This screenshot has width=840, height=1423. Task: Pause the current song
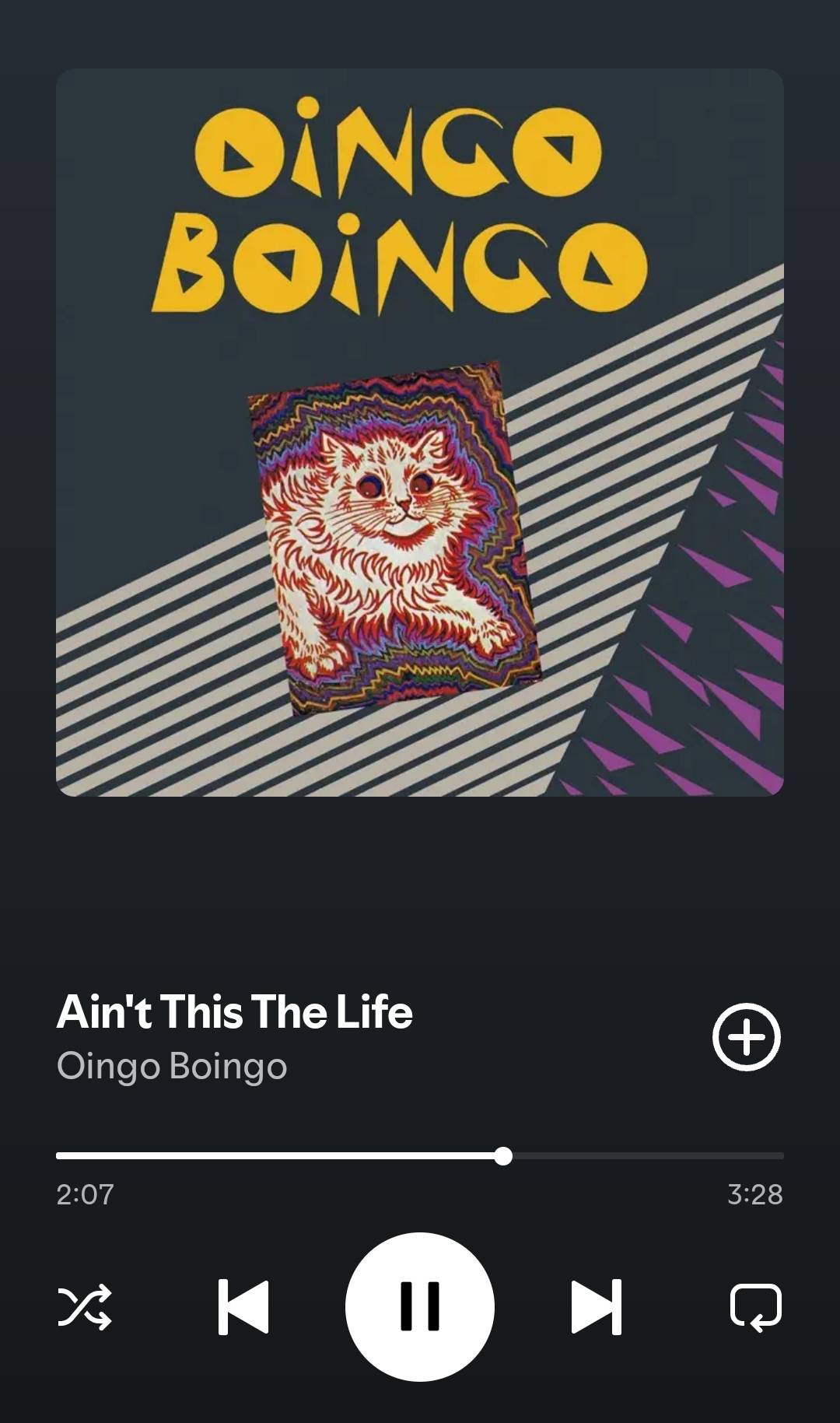[420, 1306]
